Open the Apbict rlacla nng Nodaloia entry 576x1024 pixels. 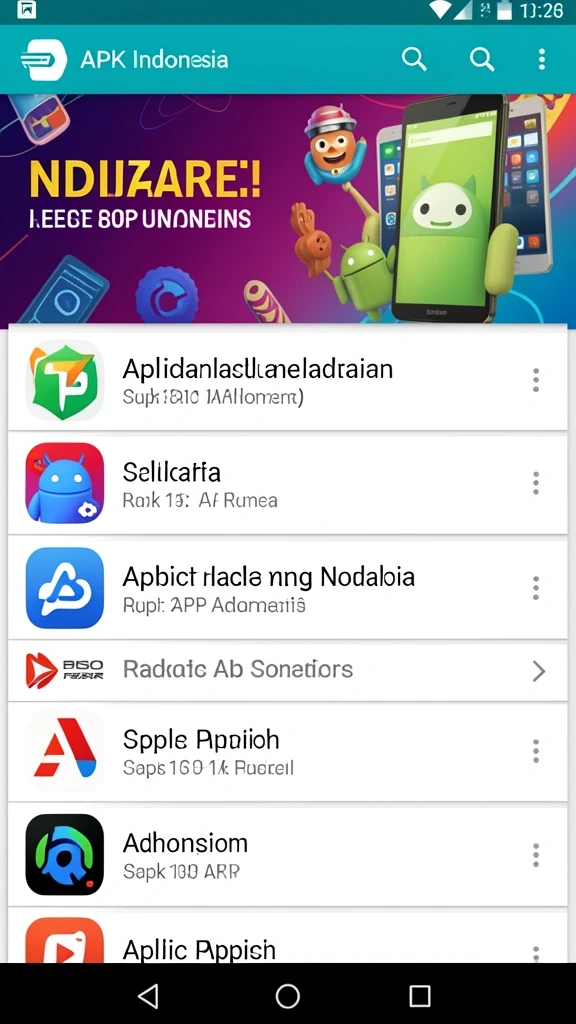tap(287, 588)
